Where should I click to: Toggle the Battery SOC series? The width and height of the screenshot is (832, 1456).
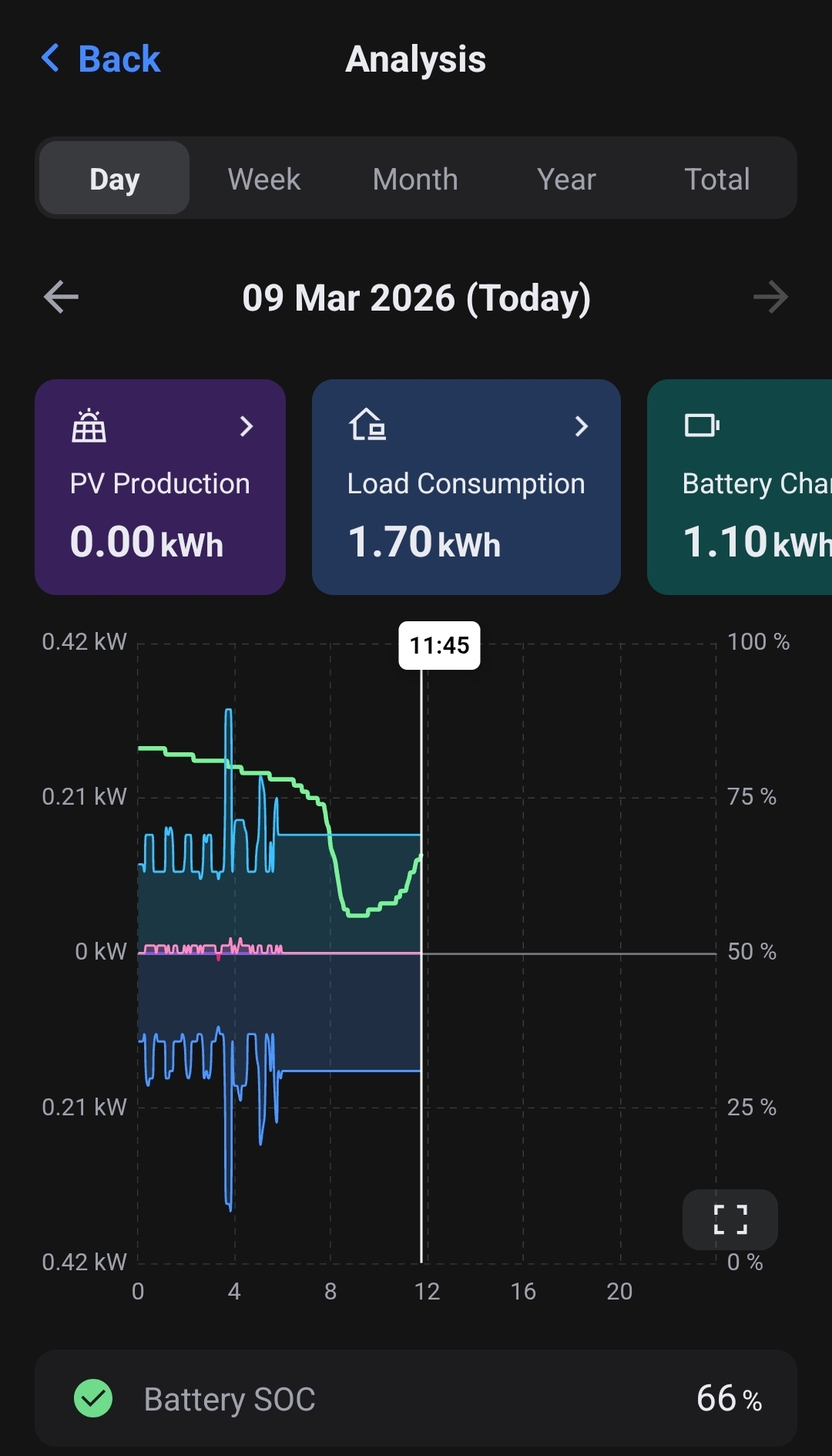(x=93, y=1398)
